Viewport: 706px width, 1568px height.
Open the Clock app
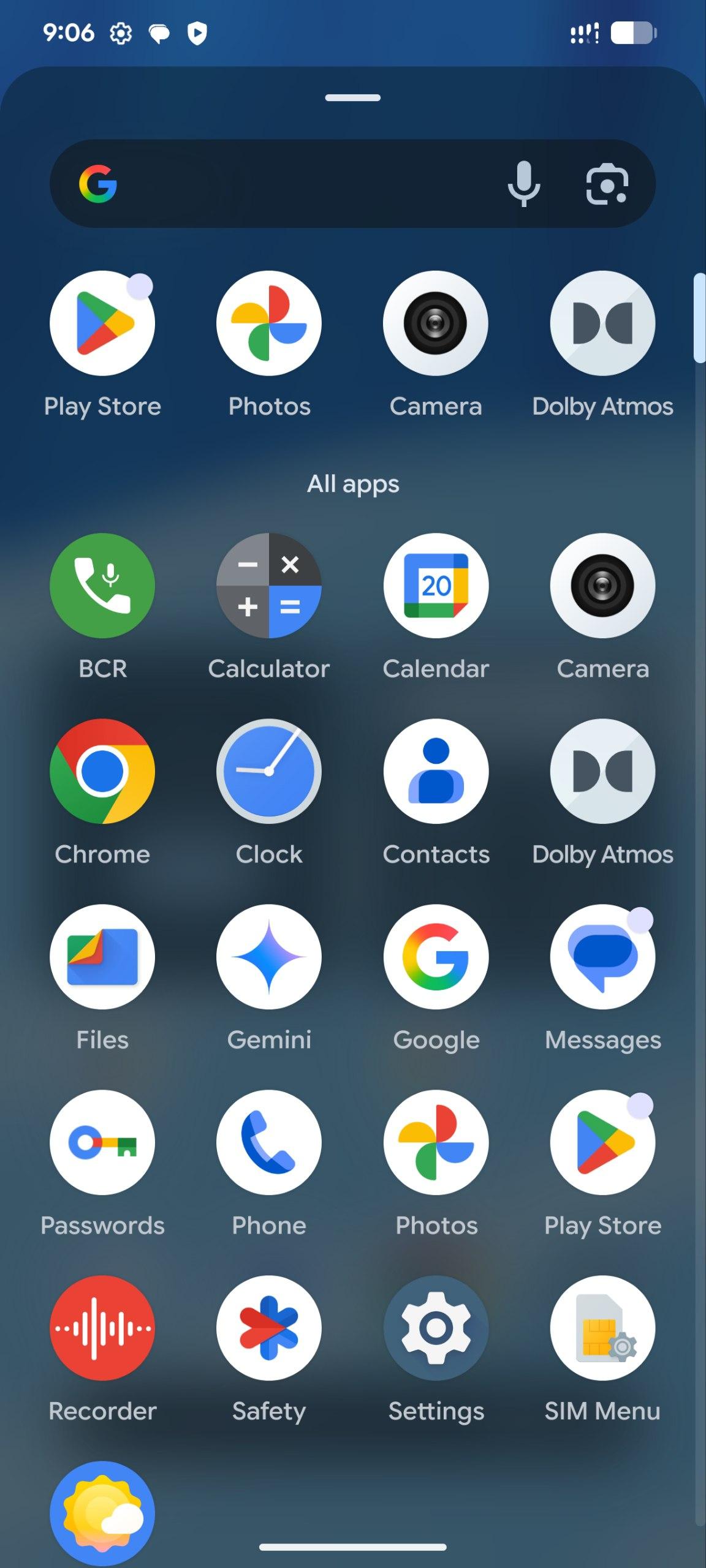pyautogui.click(x=269, y=771)
